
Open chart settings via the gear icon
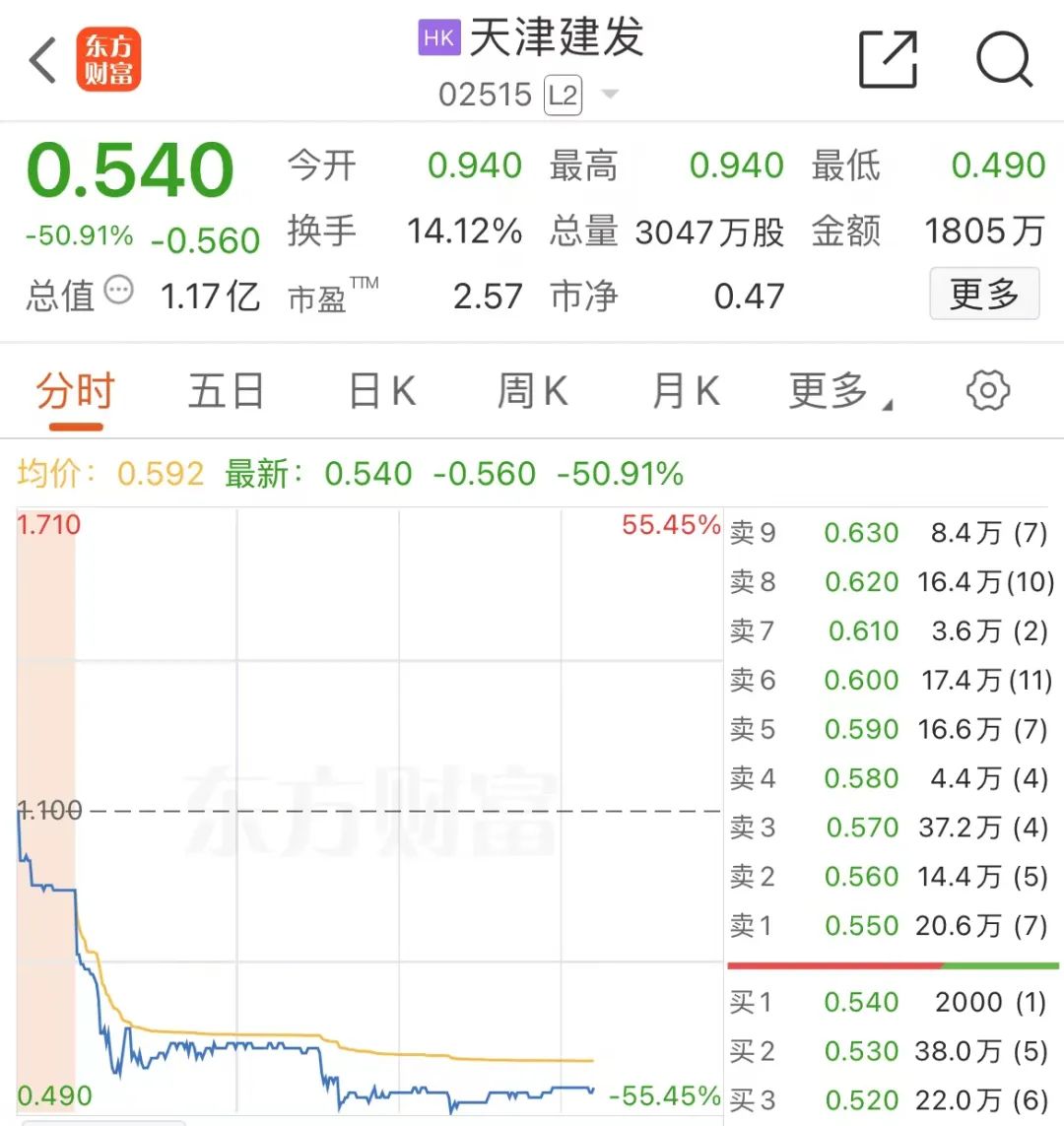point(985,390)
